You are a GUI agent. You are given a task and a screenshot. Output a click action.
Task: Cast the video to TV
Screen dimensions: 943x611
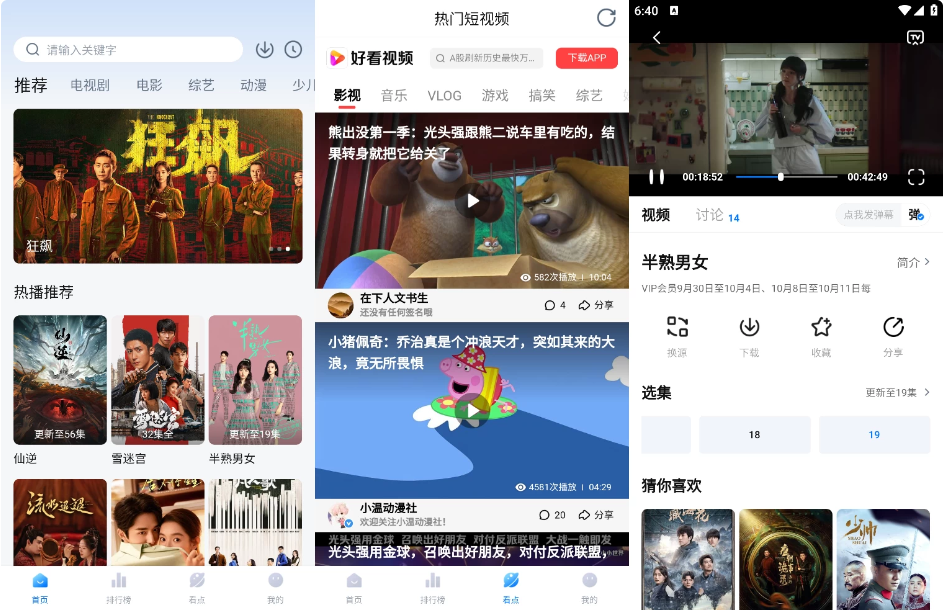click(x=915, y=37)
